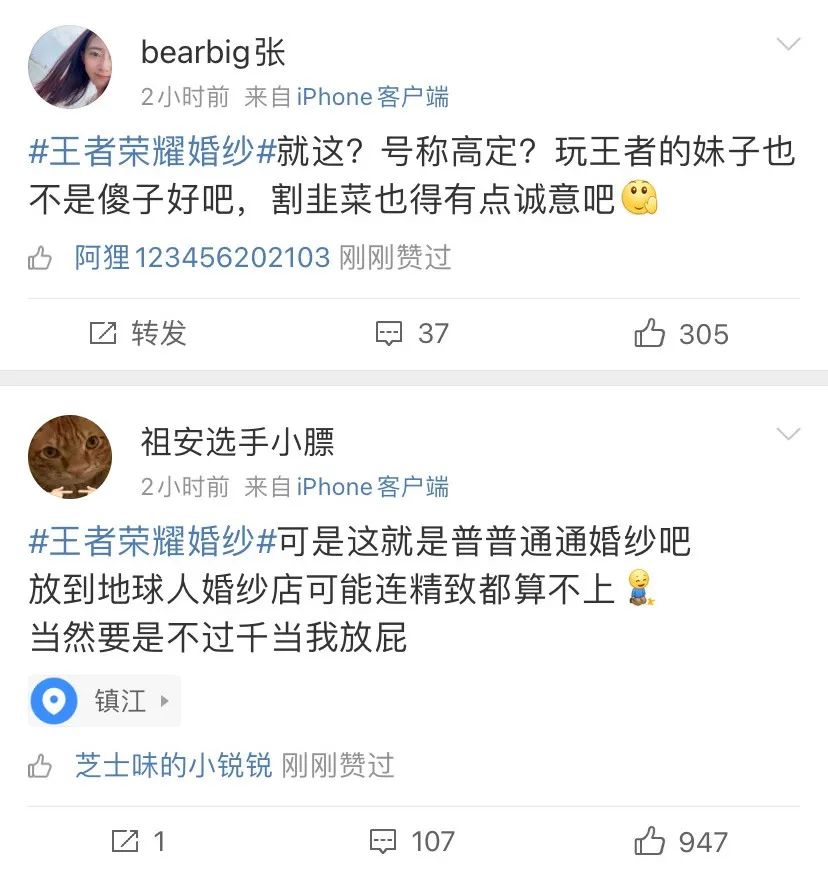The width and height of the screenshot is (828, 876).
Task: Open 芝士味的小锐锐's profile link
Action: (174, 766)
